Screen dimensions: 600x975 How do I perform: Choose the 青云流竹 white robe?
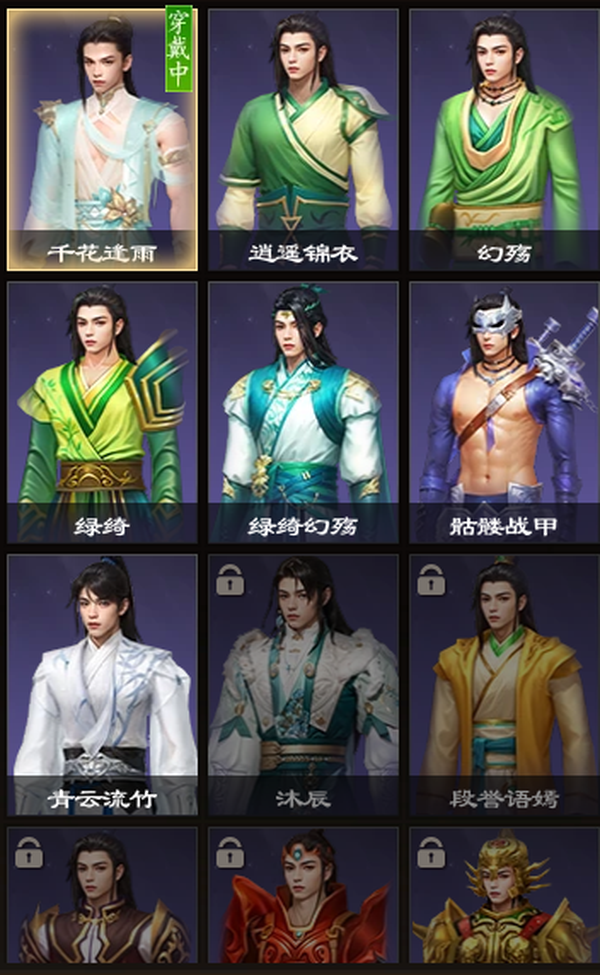tap(102, 685)
